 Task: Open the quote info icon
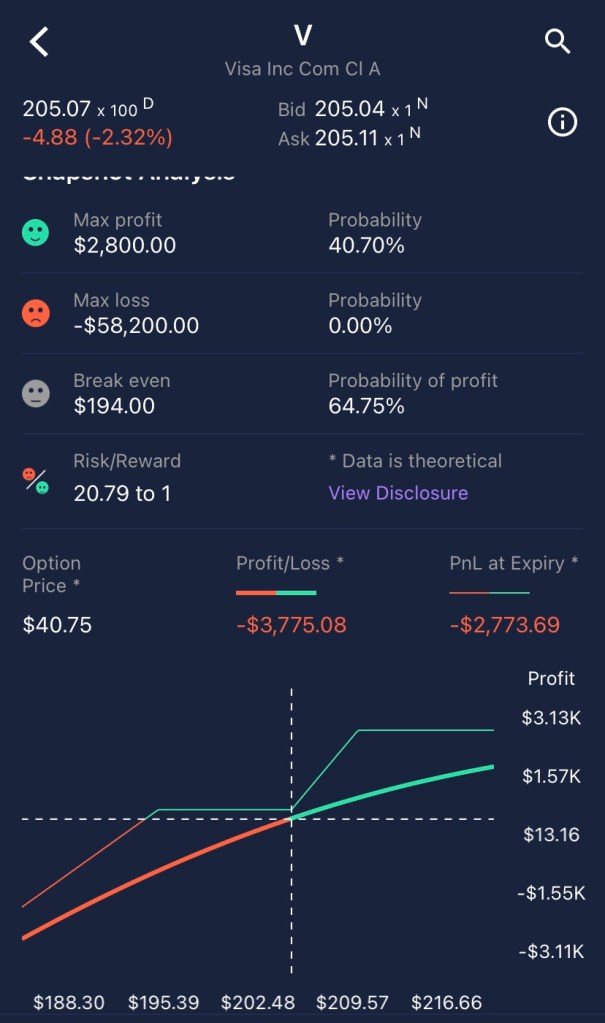tap(562, 123)
